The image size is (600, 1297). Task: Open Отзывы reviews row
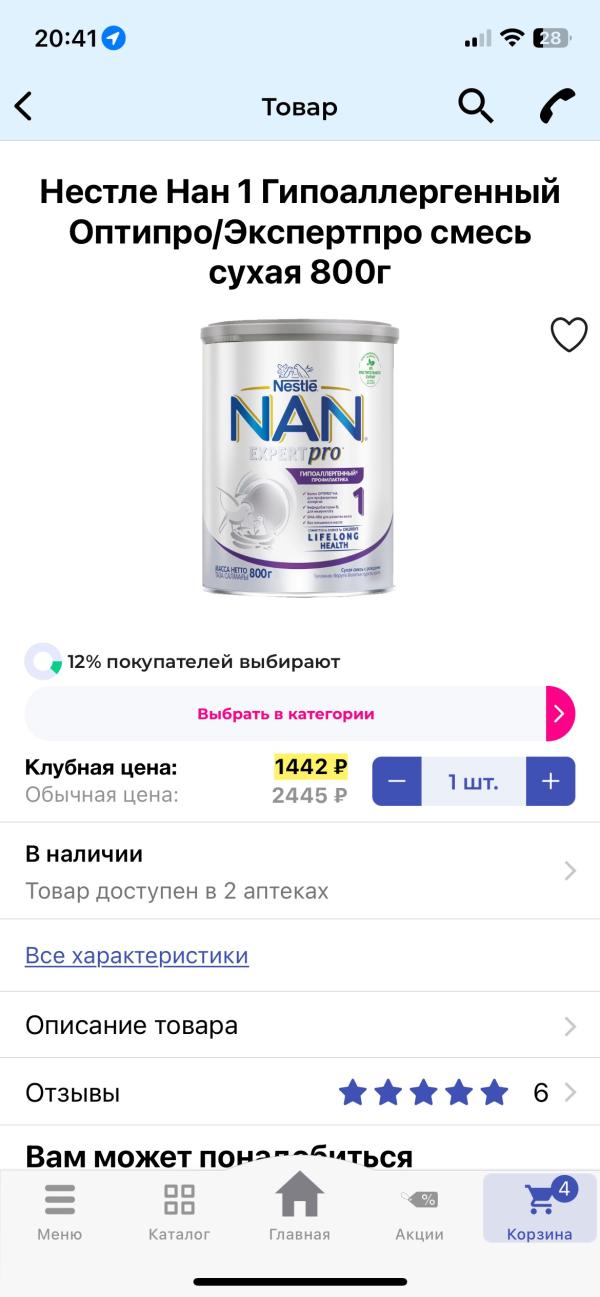click(x=300, y=1093)
